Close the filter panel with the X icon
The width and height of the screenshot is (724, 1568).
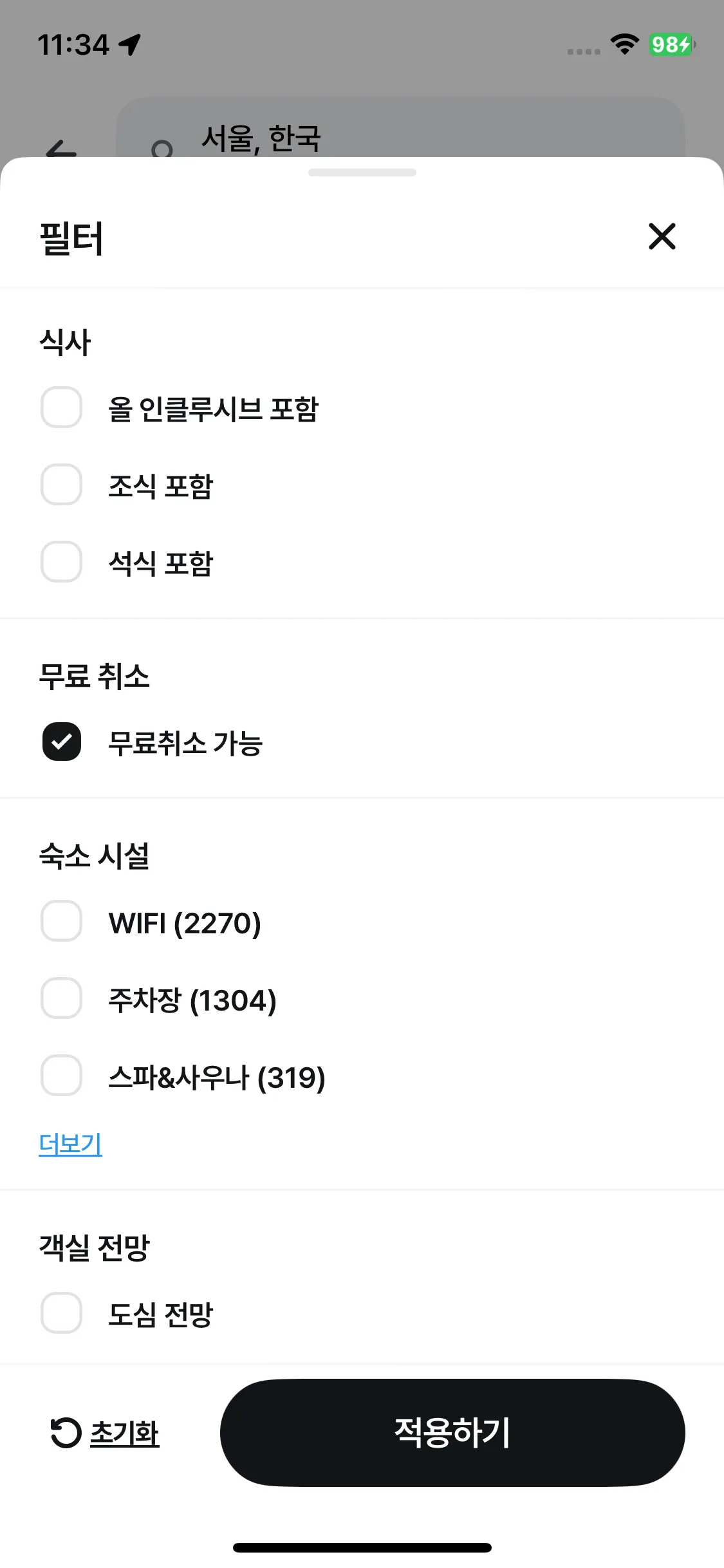662,237
